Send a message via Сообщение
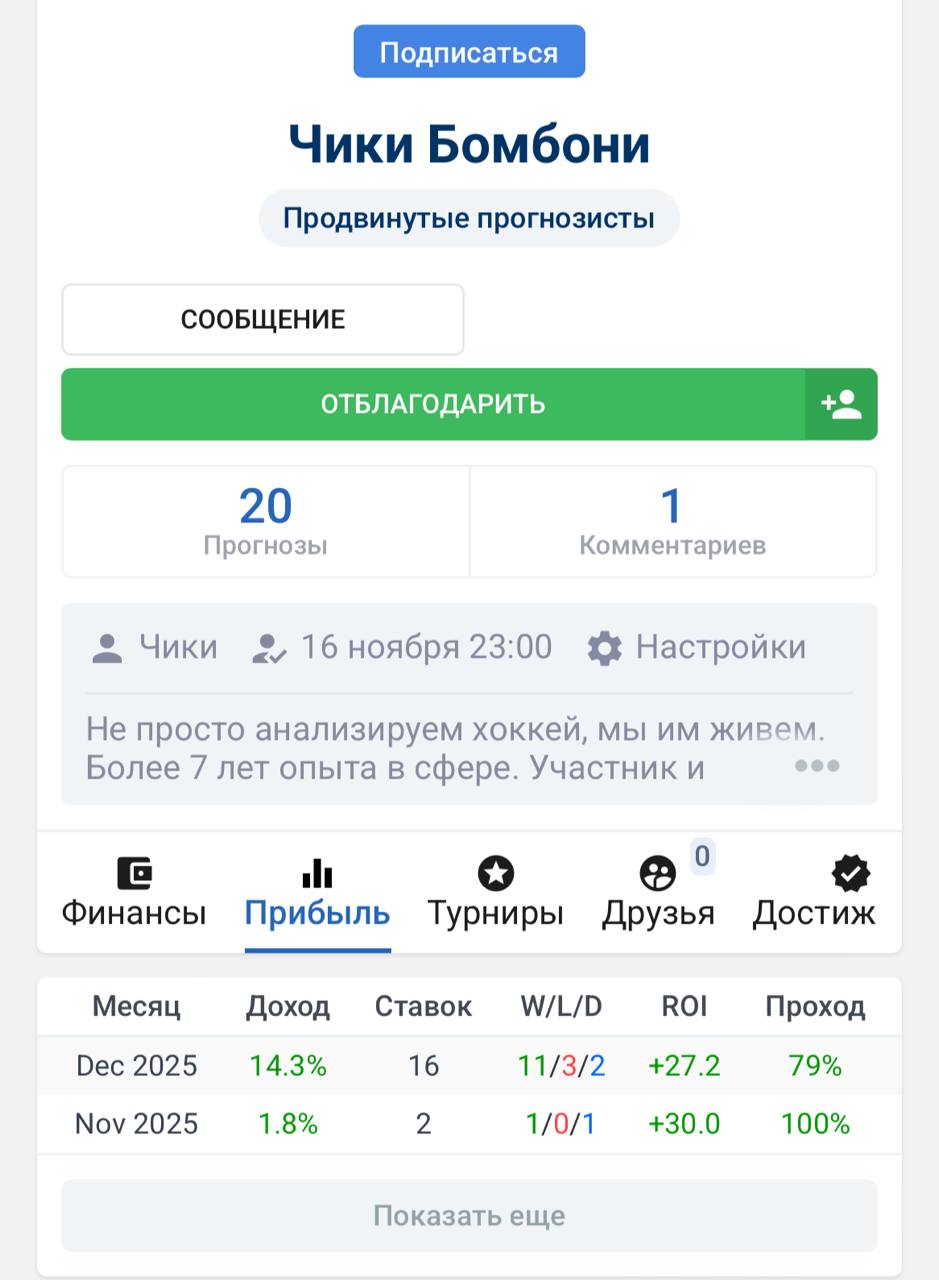 263,320
